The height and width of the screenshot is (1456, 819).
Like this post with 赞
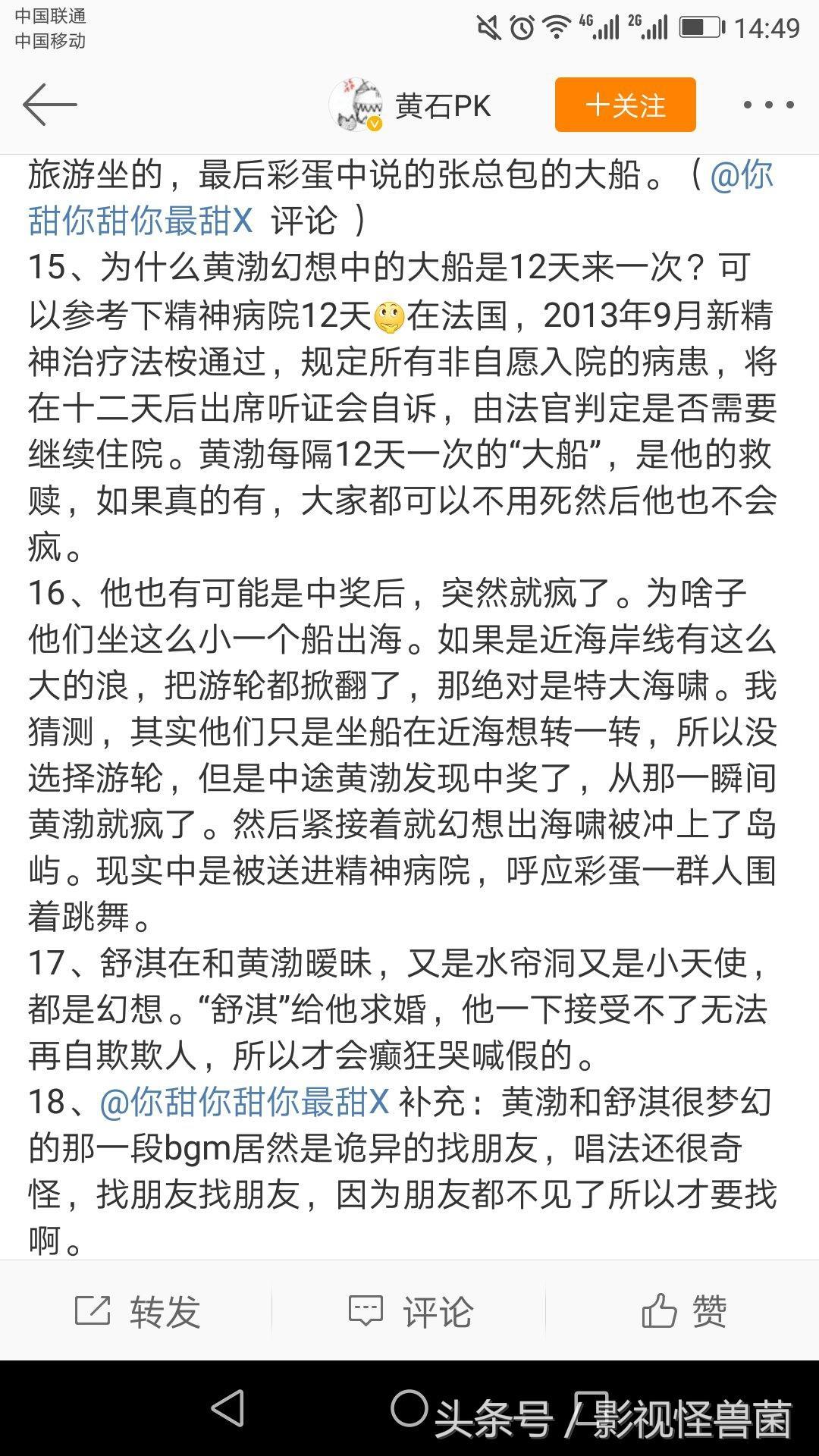(683, 1311)
